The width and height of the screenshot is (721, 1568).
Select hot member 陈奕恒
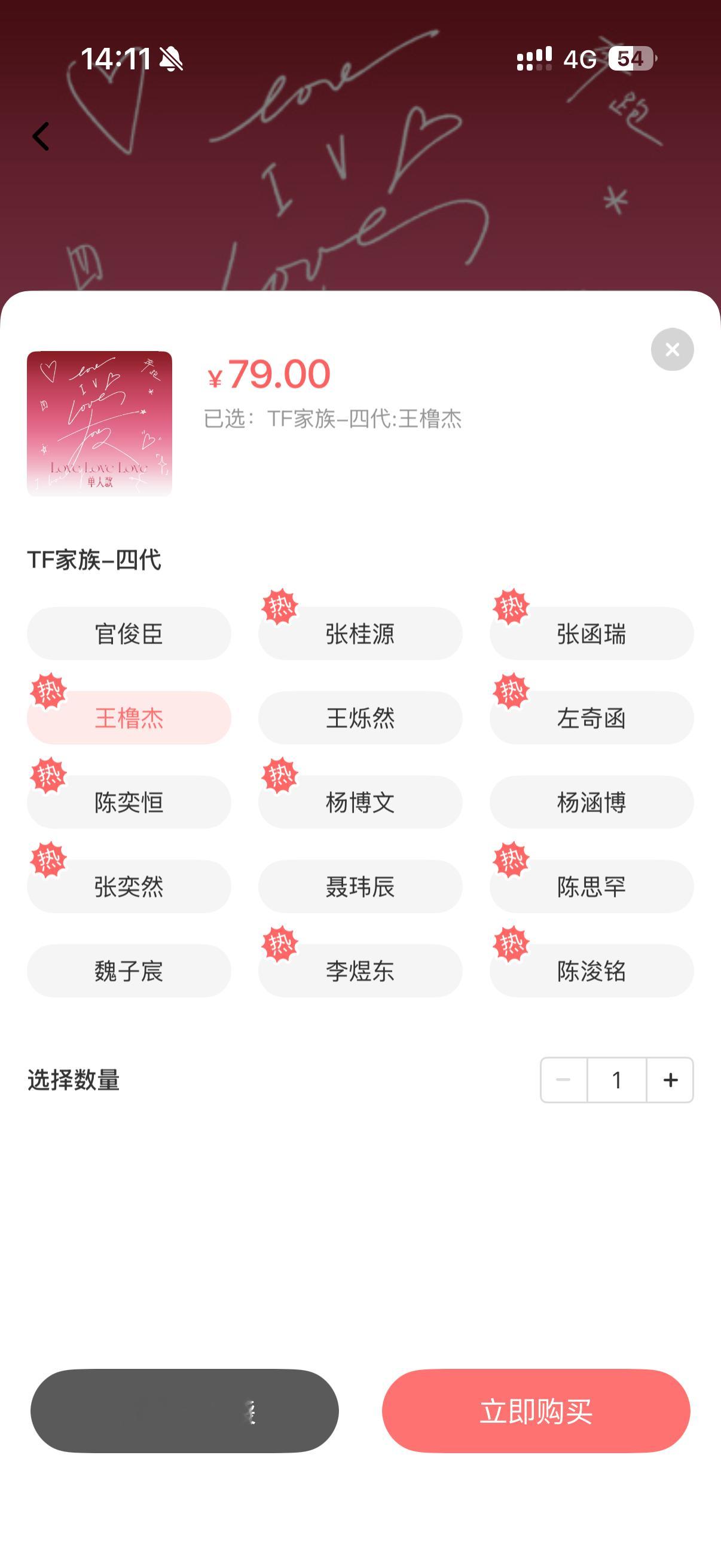pos(129,803)
